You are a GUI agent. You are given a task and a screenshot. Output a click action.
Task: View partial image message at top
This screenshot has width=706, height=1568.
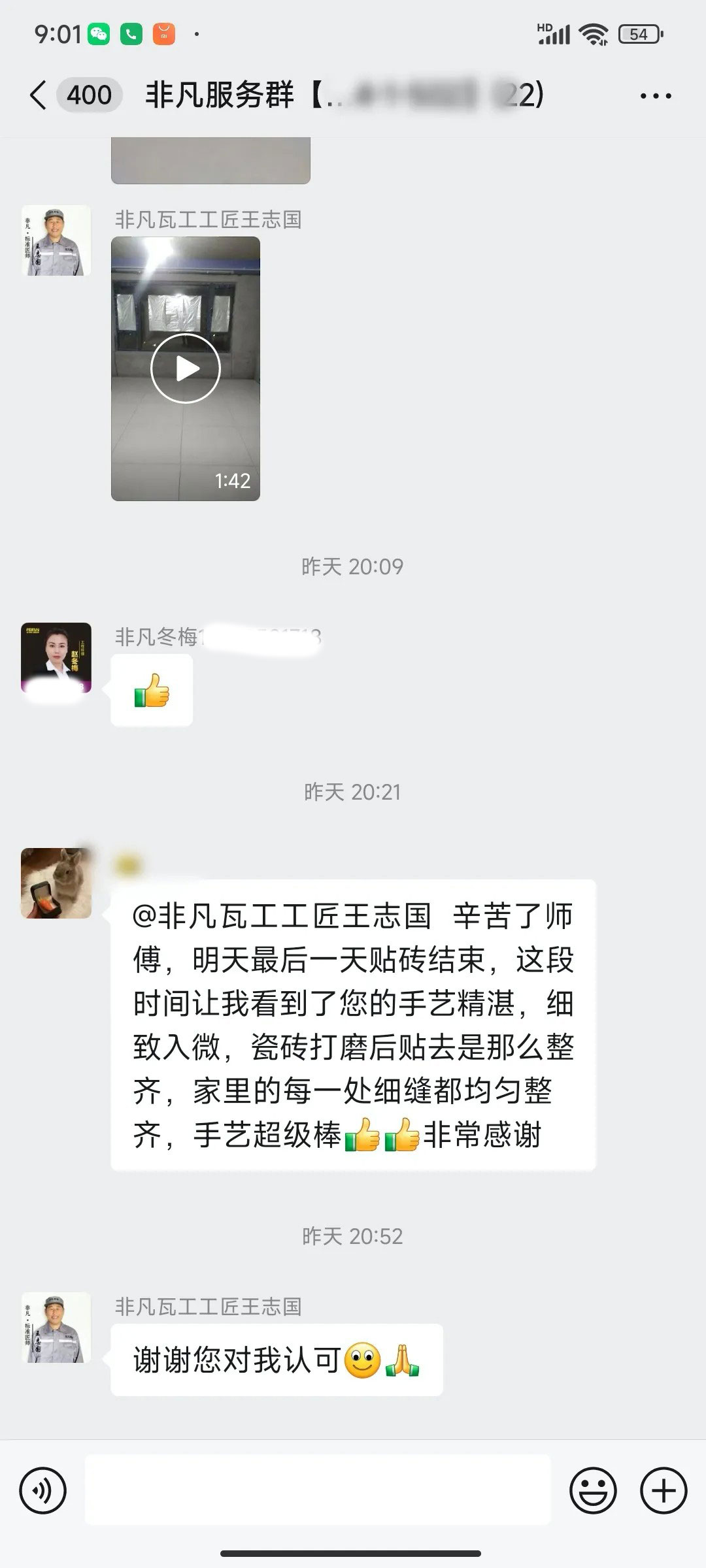210,161
